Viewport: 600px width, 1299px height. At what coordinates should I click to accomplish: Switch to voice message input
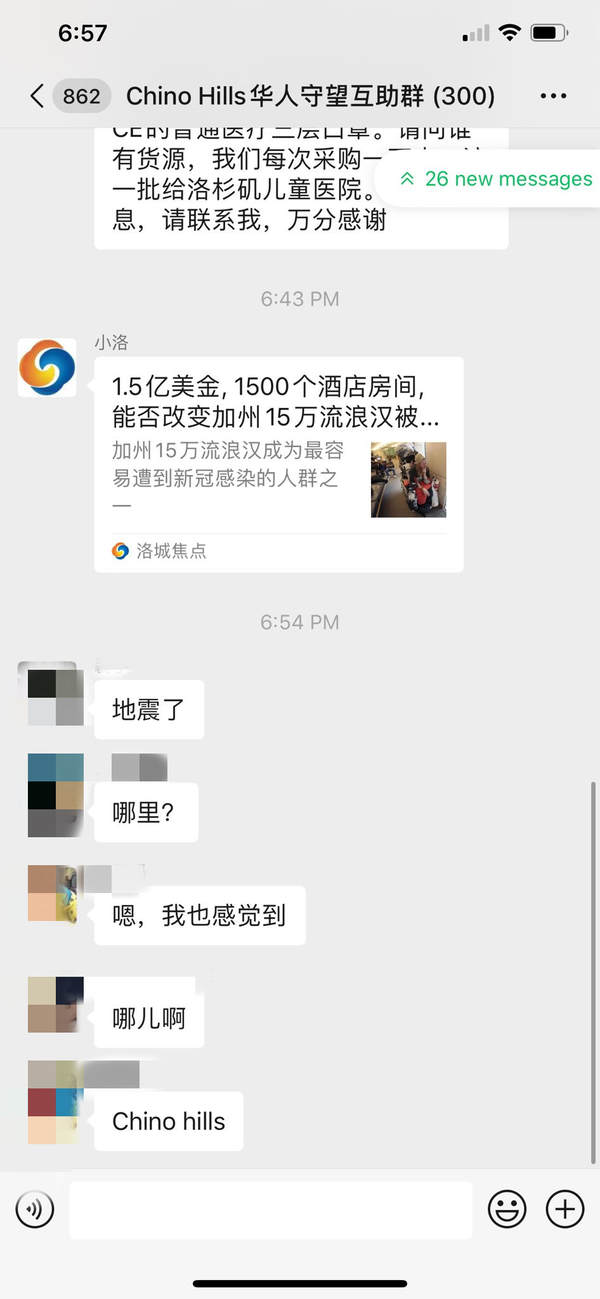pos(35,1210)
